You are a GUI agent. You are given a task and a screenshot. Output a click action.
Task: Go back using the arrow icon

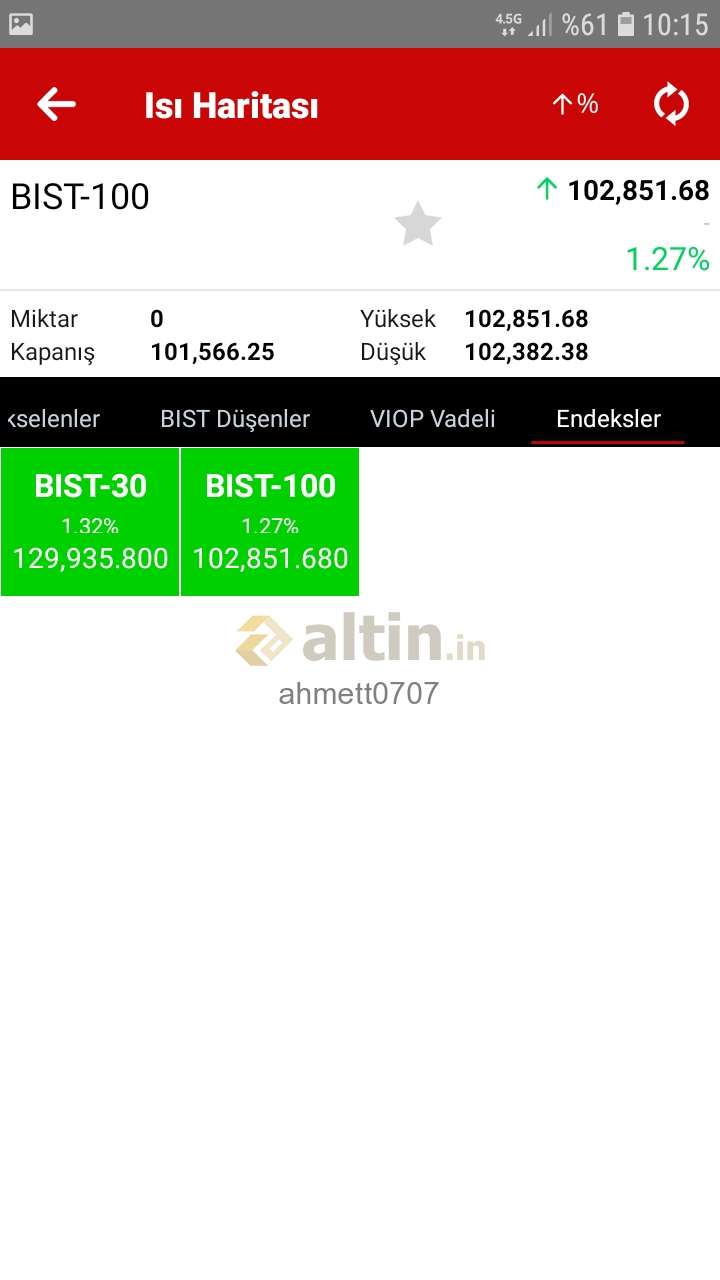pyautogui.click(x=56, y=104)
